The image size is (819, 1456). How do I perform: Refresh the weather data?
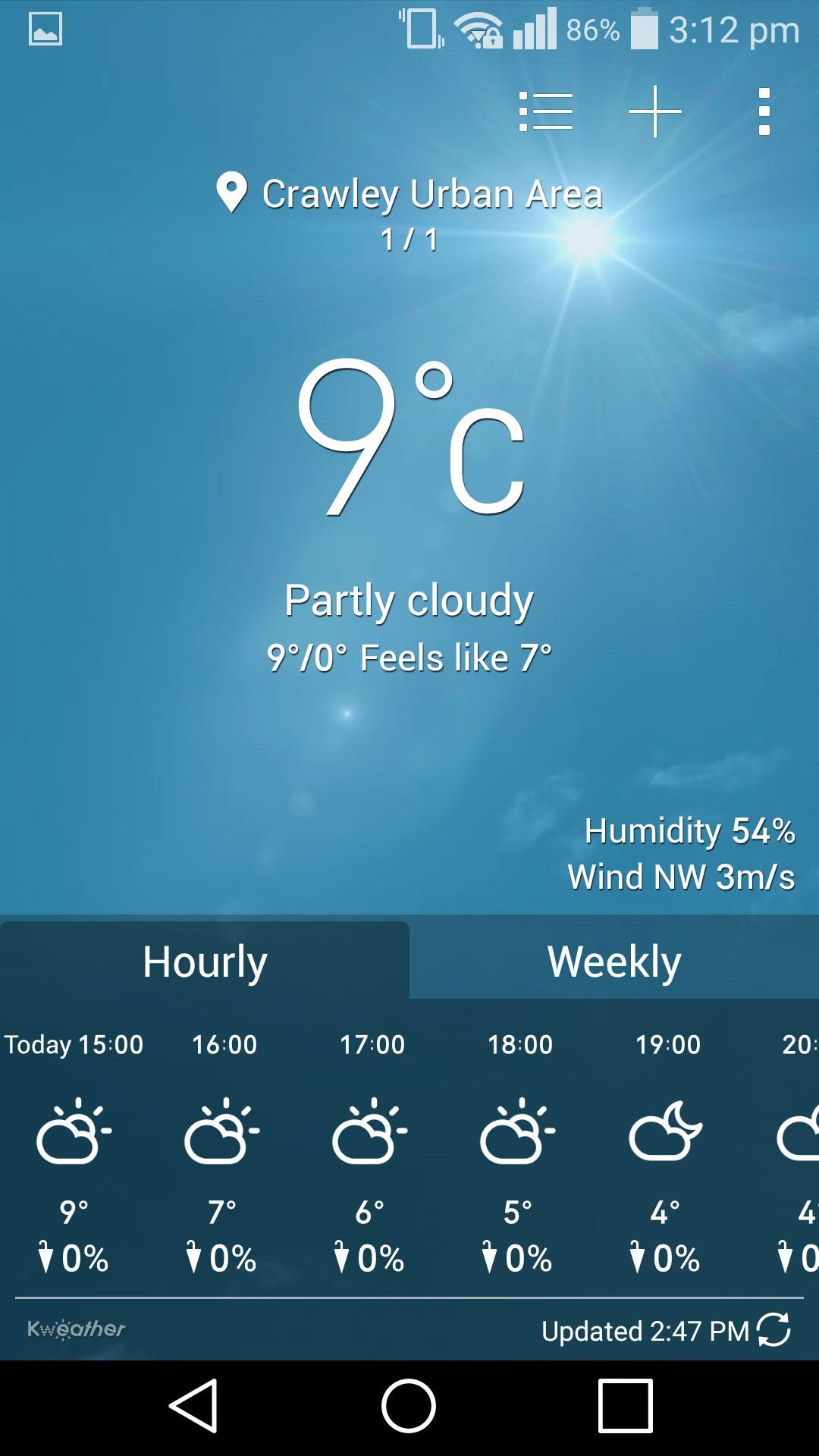tap(773, 1329)
